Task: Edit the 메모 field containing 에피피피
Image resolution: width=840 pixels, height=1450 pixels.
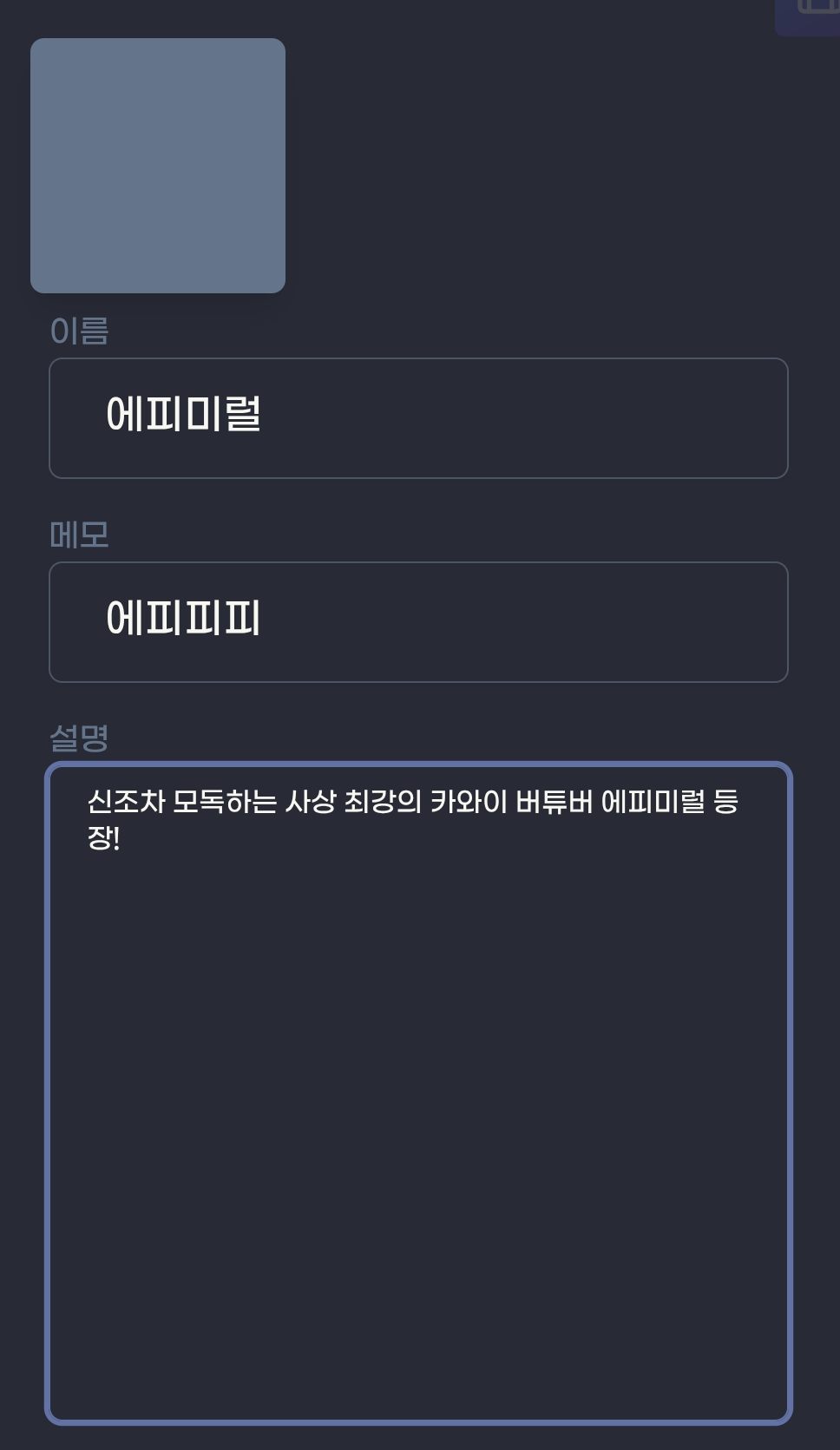Action: (418, 621)
